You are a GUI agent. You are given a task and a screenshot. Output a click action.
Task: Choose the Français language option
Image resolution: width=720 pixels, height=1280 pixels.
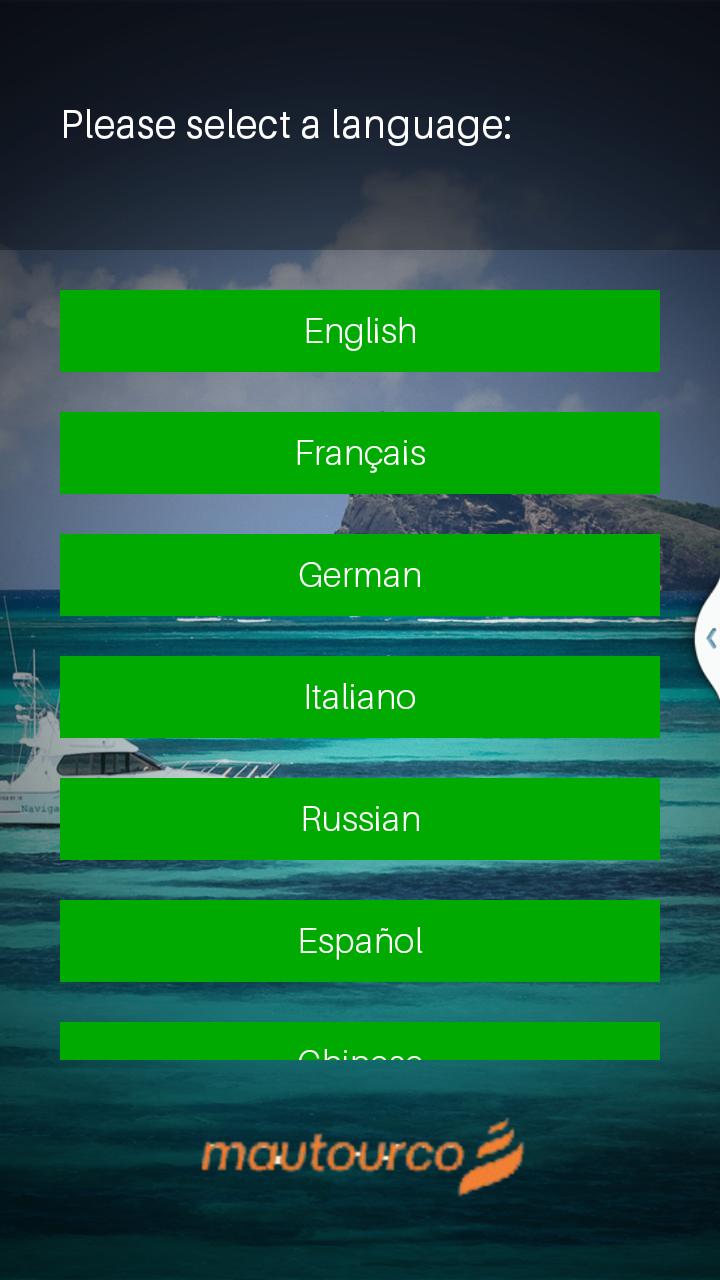pyautogui.click(x=360, y=453)
